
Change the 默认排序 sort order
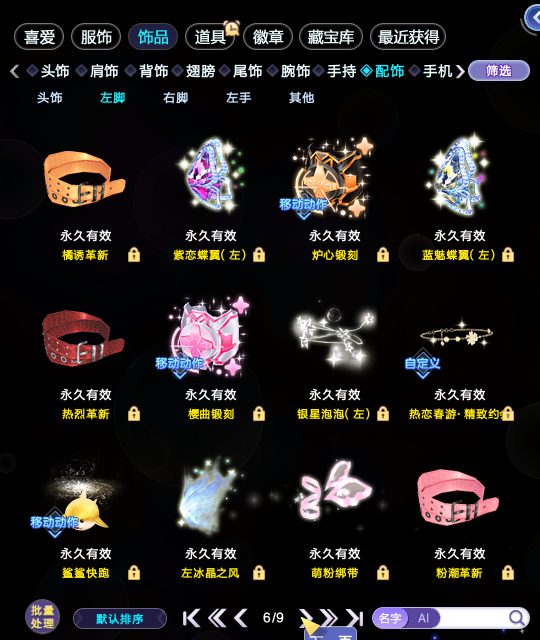pos(120,619)
